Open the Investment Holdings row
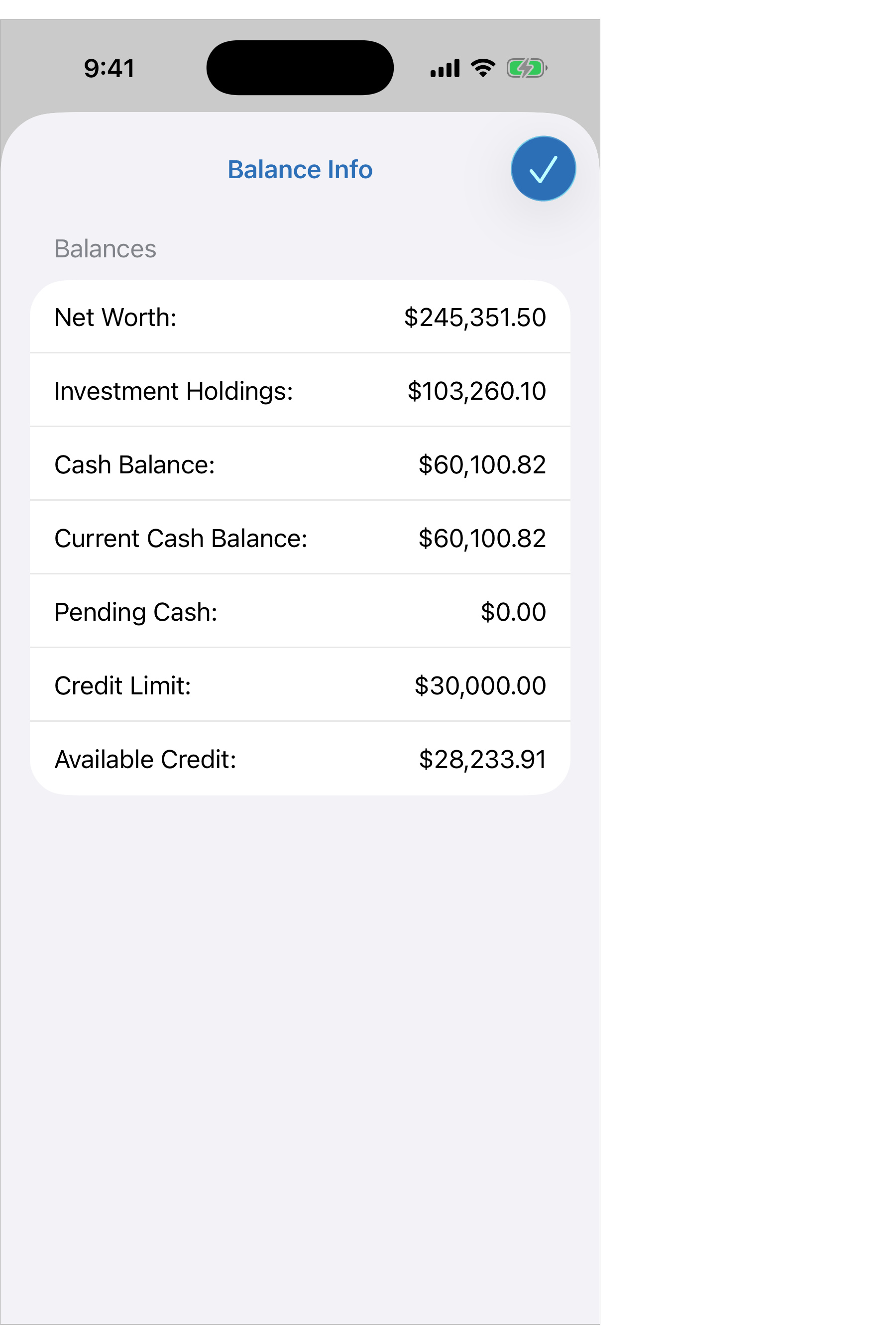896x1344 pixels. pyautogui.click(x=300, y=391)
